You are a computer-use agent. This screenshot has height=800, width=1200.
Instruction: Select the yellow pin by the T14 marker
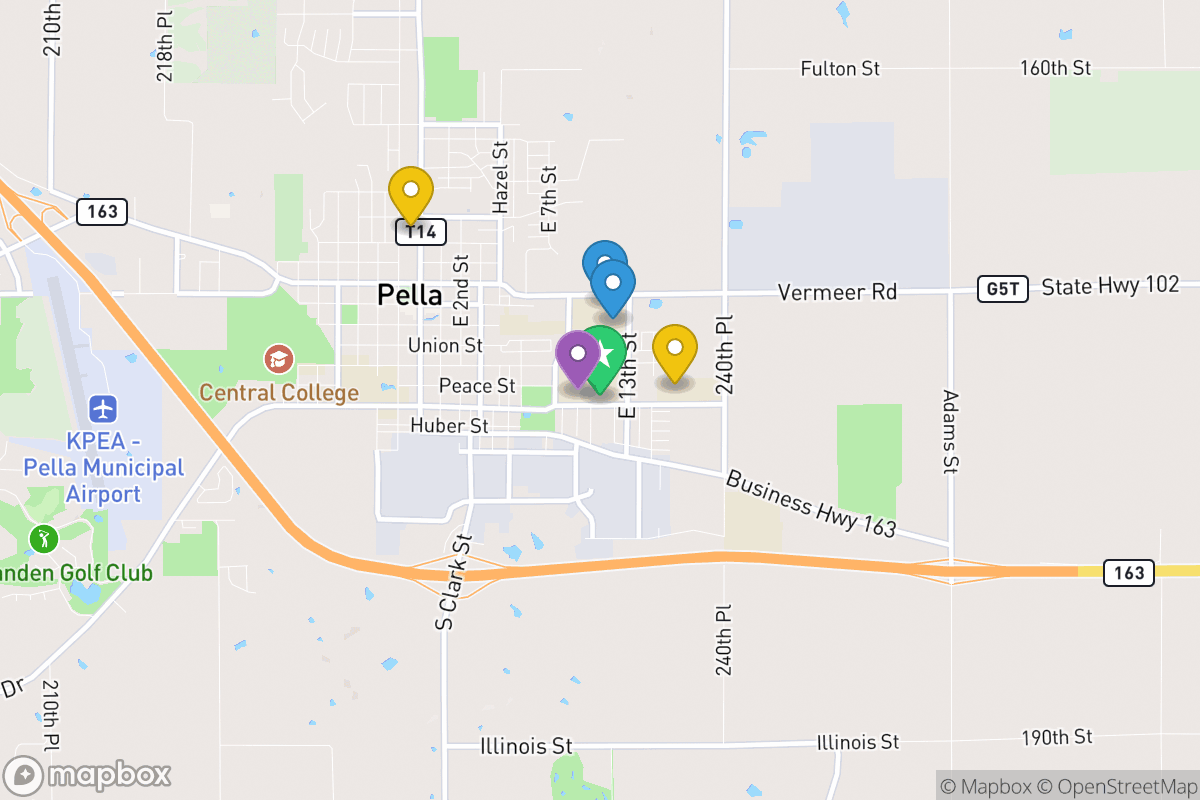410,190
